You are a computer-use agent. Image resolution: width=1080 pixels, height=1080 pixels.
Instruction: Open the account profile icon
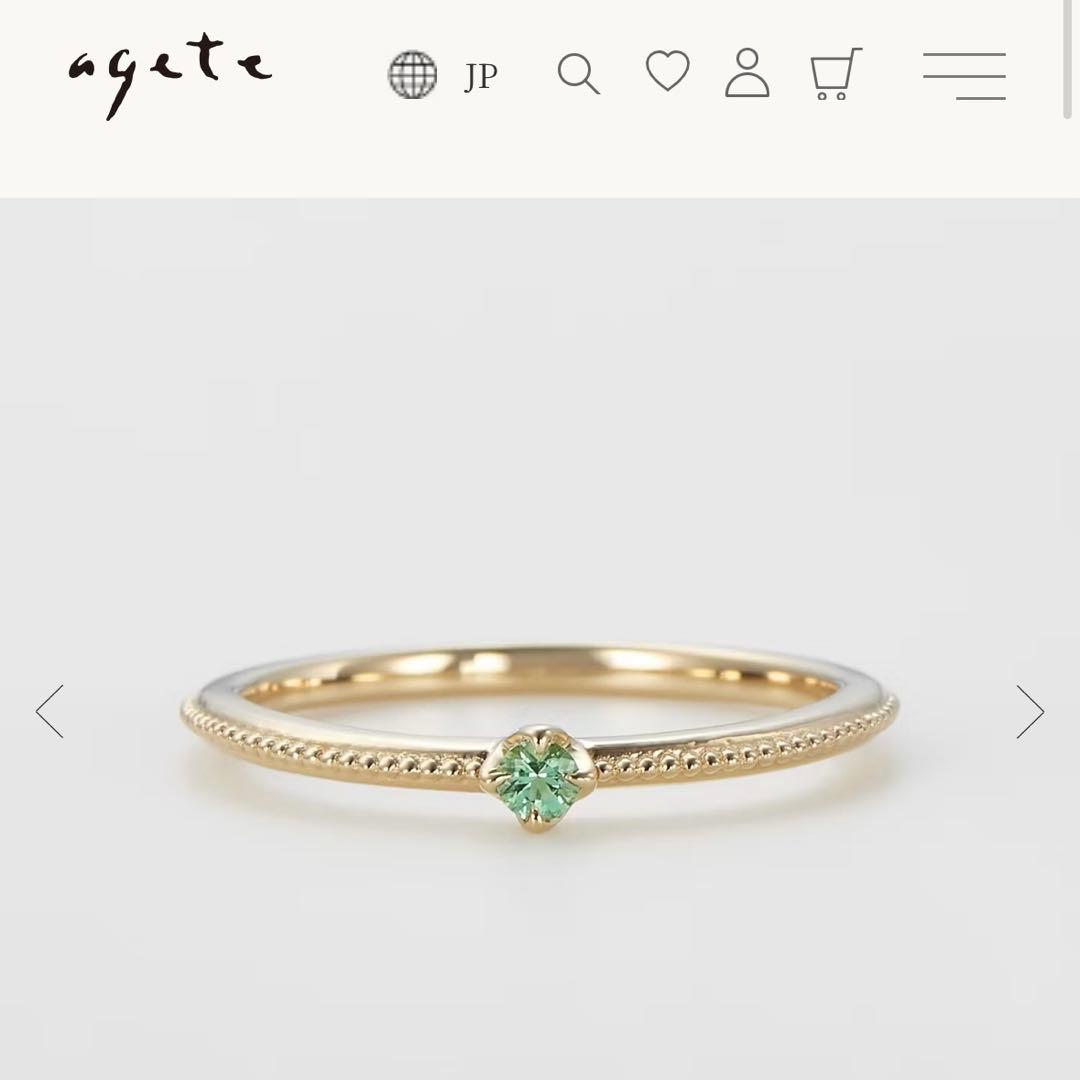tap(747, 73)
